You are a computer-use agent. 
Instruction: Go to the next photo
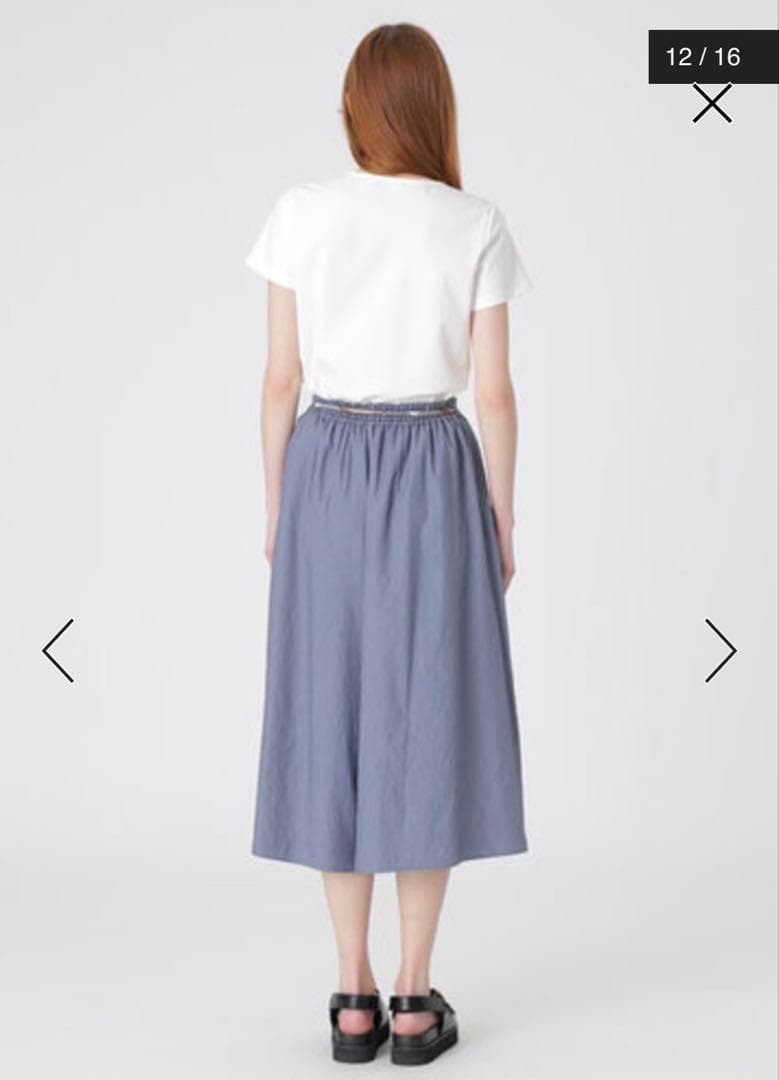[720, 650]
